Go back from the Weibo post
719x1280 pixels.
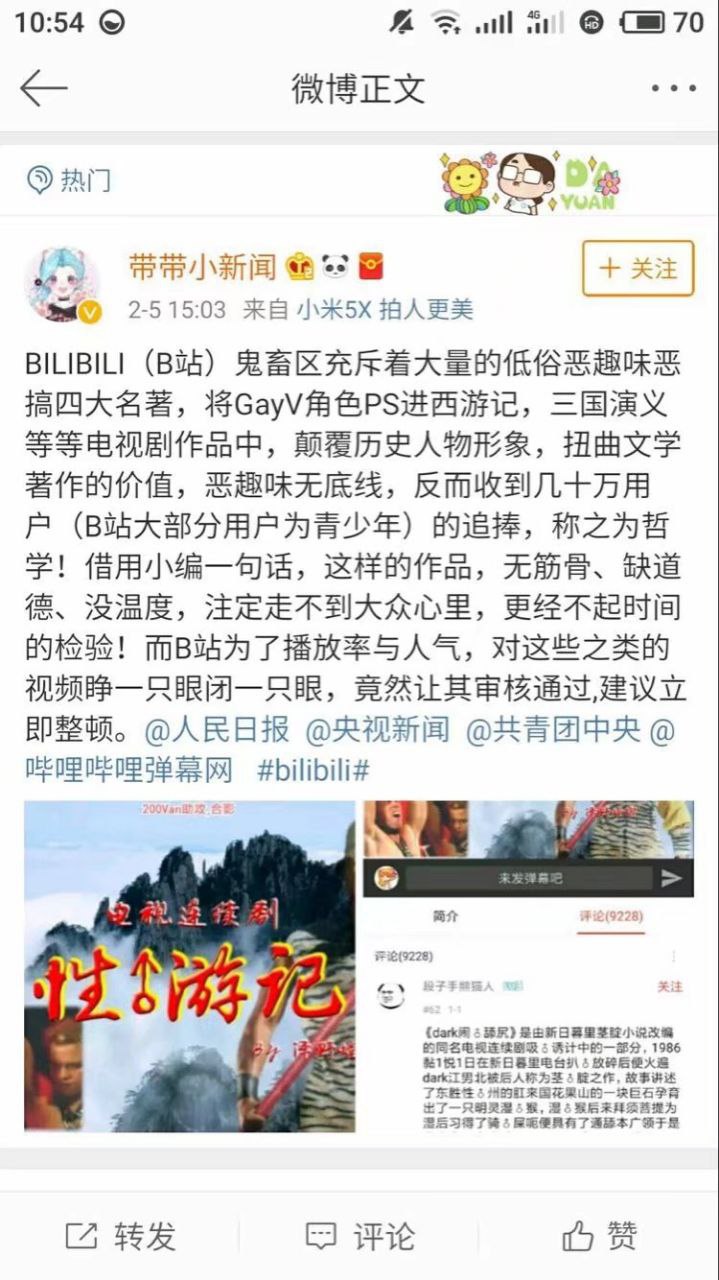click(44, 88)
